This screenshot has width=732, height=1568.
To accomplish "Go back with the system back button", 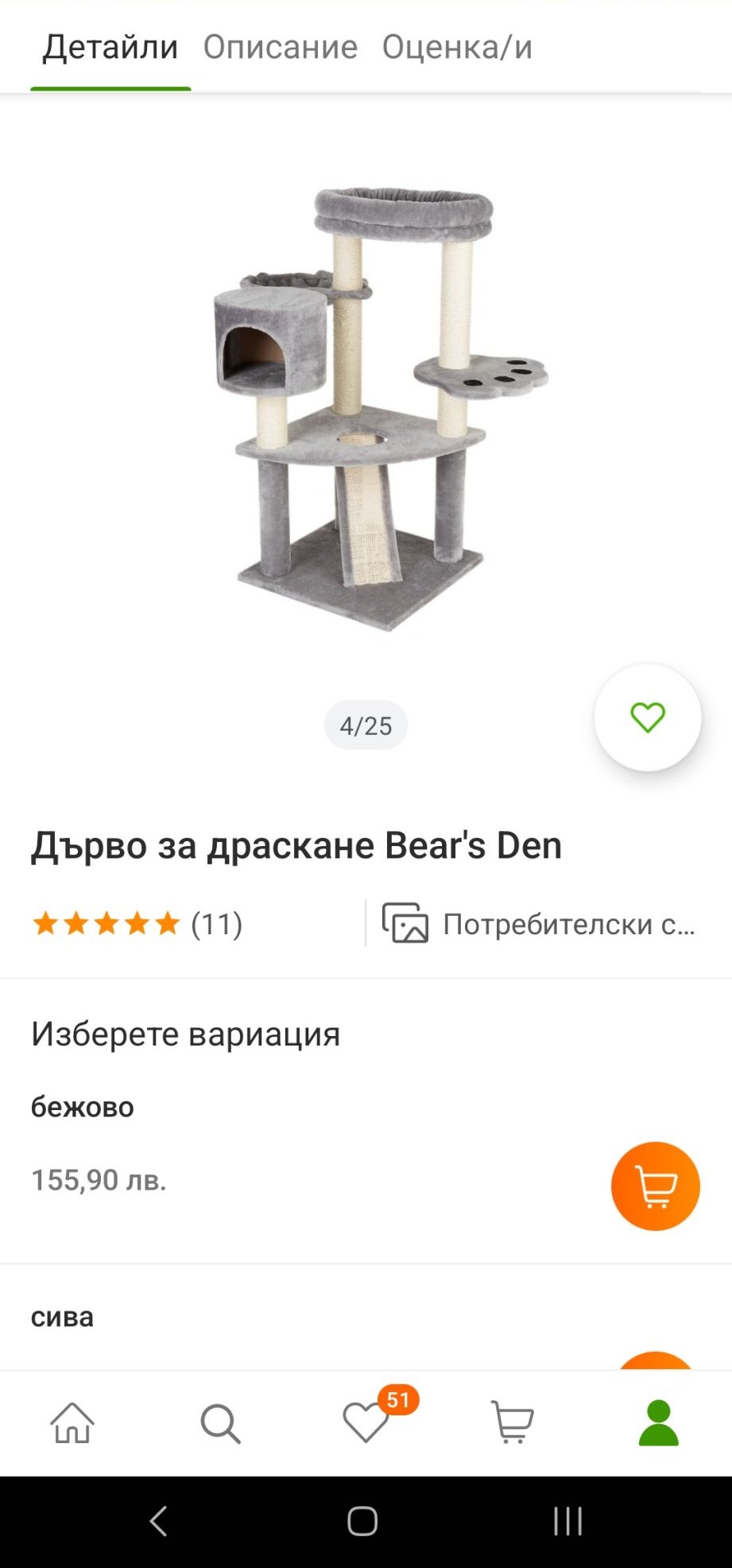I will (x=158, y=1521).
